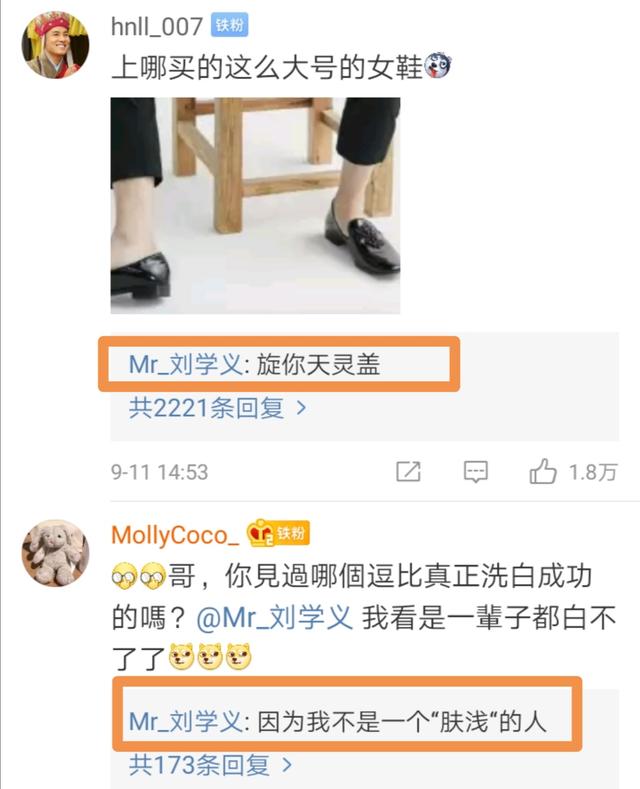The width and height of the screenshot is (640, 789).
Task: Open Mr_刘学义 from the "肤浅" reply
Action: click(186, 720)
